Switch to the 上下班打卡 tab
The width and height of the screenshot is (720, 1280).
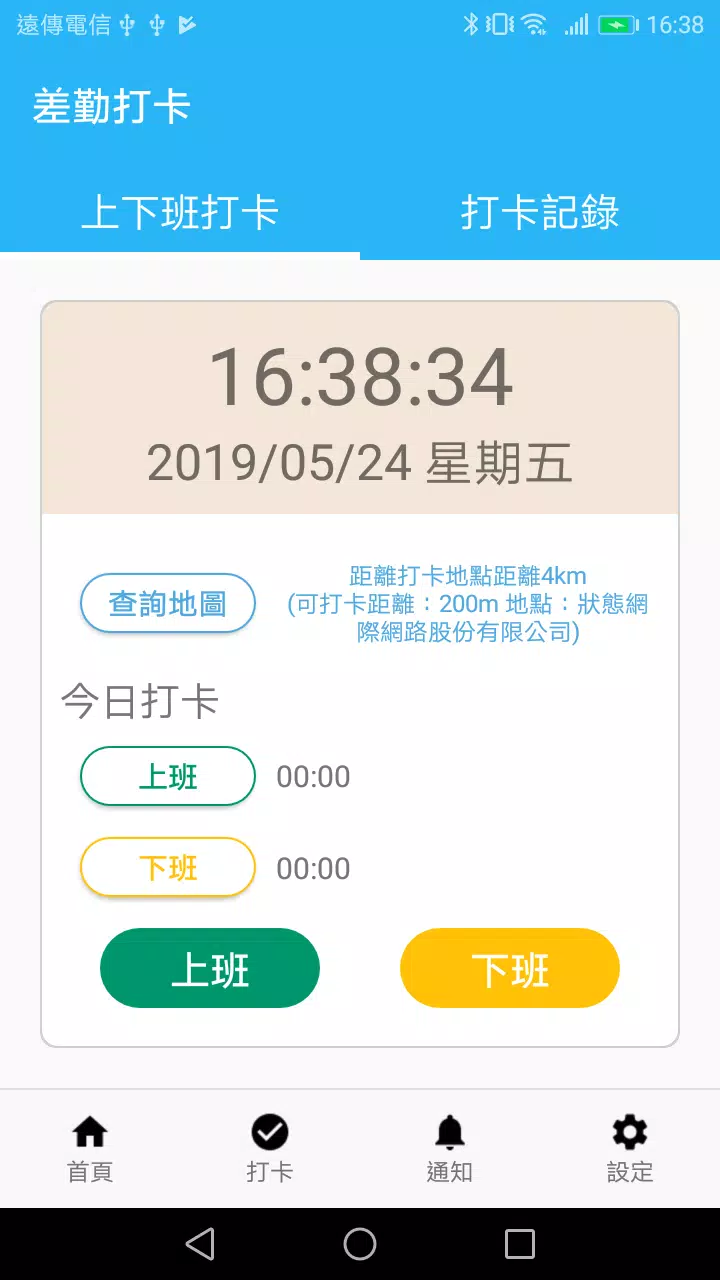tap(180, 212)
